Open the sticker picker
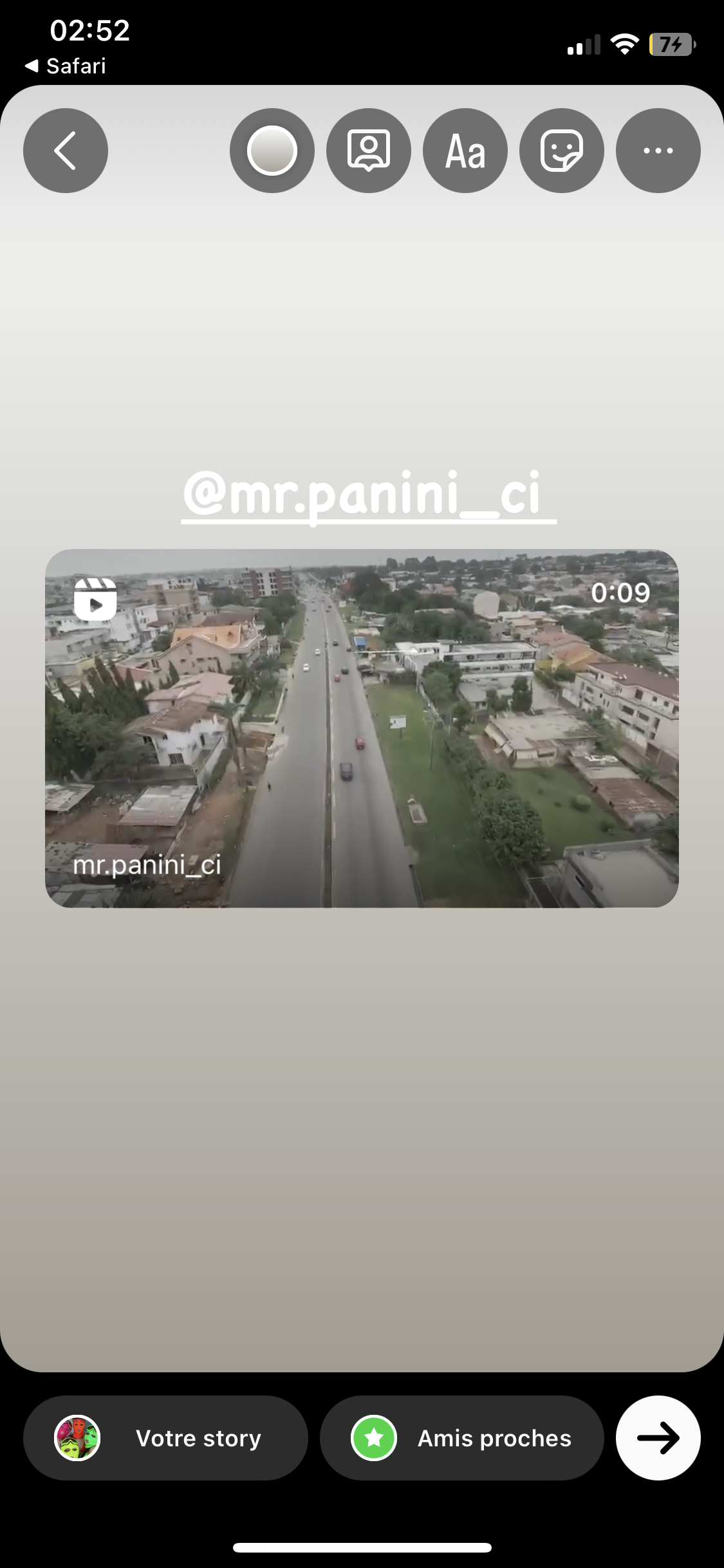 [561, 151]
